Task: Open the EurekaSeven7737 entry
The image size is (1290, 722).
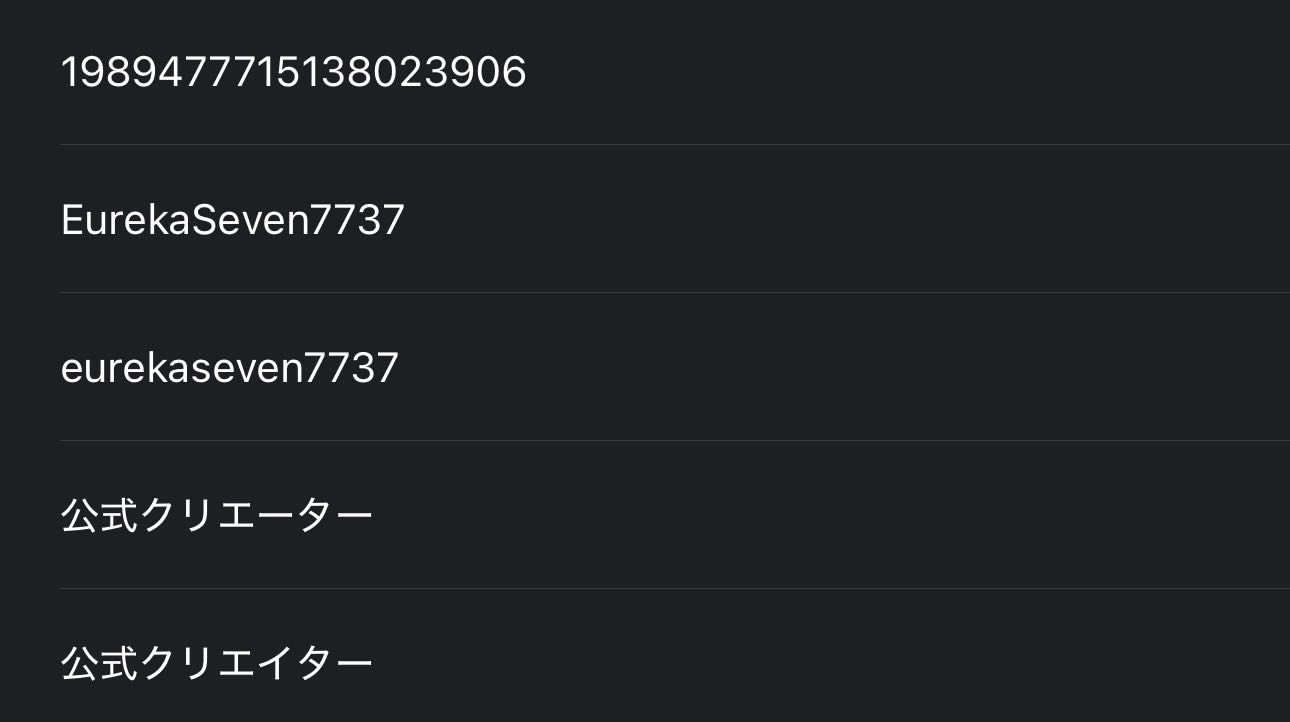Action: [x=233, y=220]
